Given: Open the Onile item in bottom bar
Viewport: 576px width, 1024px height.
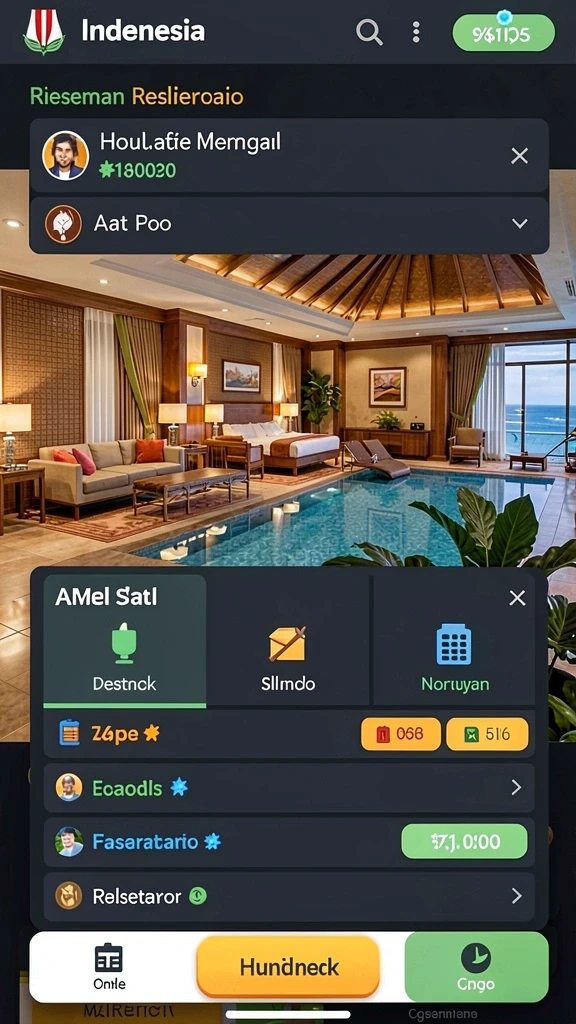Looking at the screenshot, I should tap(109, 967).
